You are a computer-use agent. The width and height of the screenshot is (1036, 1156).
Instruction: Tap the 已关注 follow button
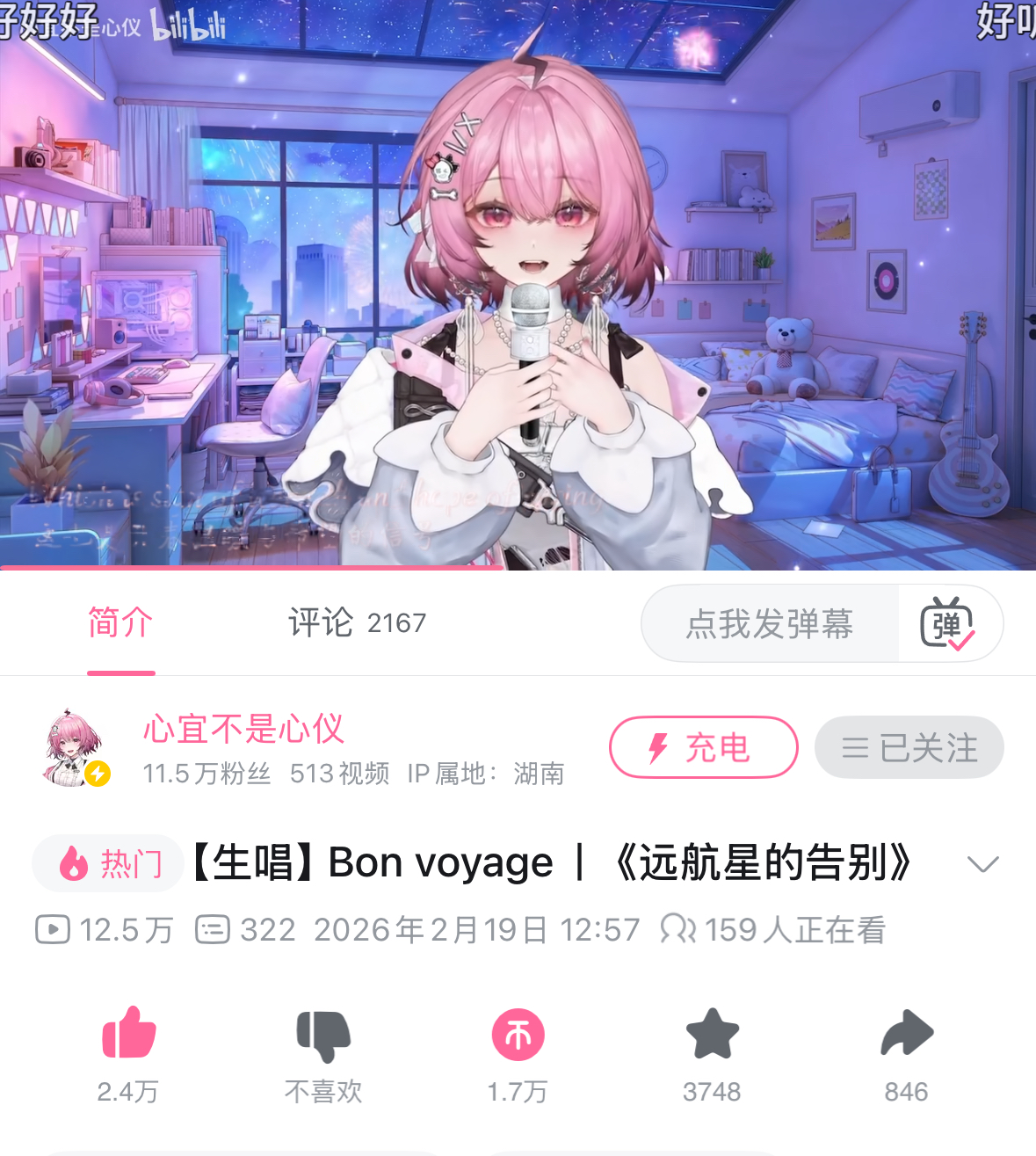909,748
